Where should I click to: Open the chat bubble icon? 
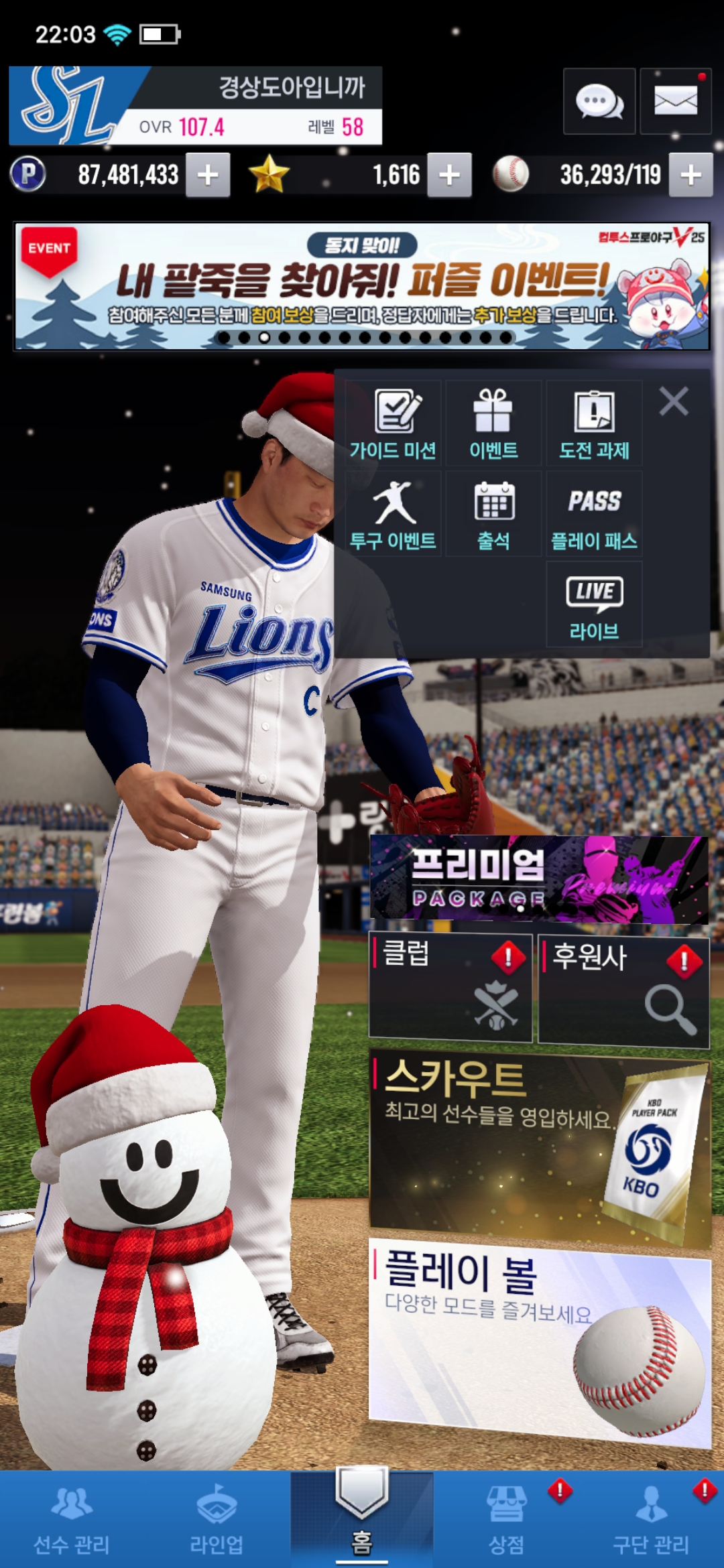(x=599, y=101)
